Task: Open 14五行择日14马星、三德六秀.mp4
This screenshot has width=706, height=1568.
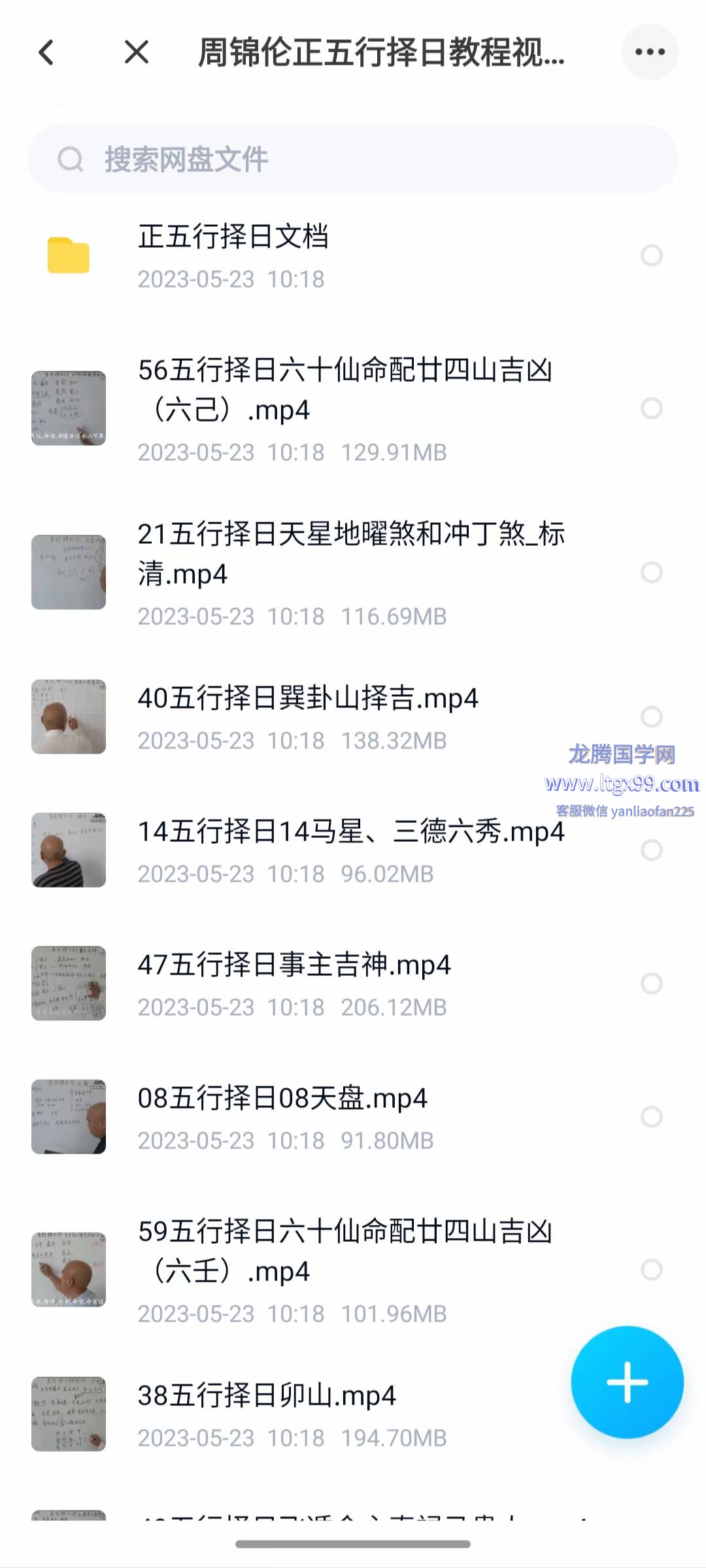Action: coord(351,832)
